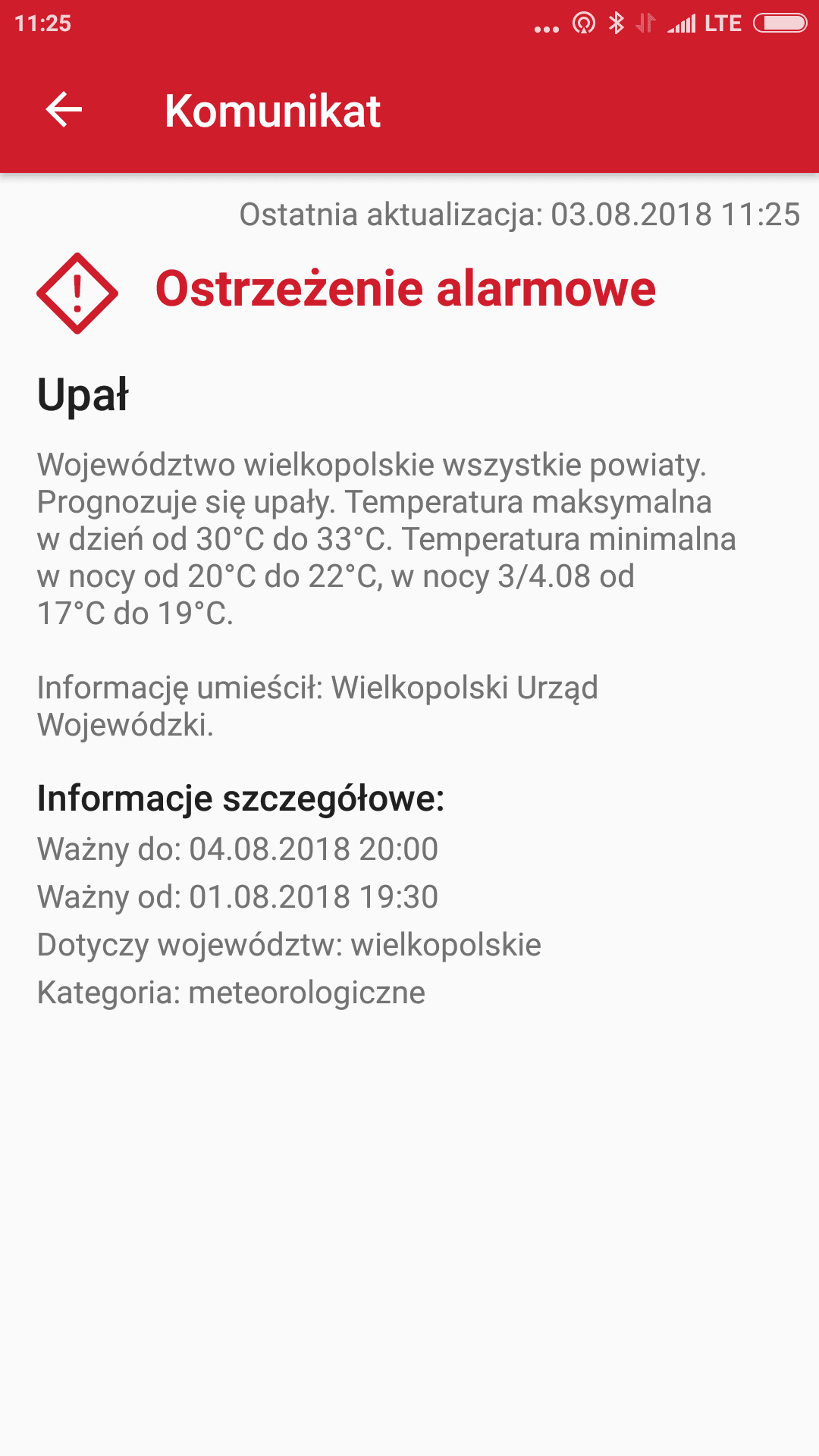This screenshot has height=1456, width=819.
Task: Go back from the Komunikat screen
Action: click(64, 110)
